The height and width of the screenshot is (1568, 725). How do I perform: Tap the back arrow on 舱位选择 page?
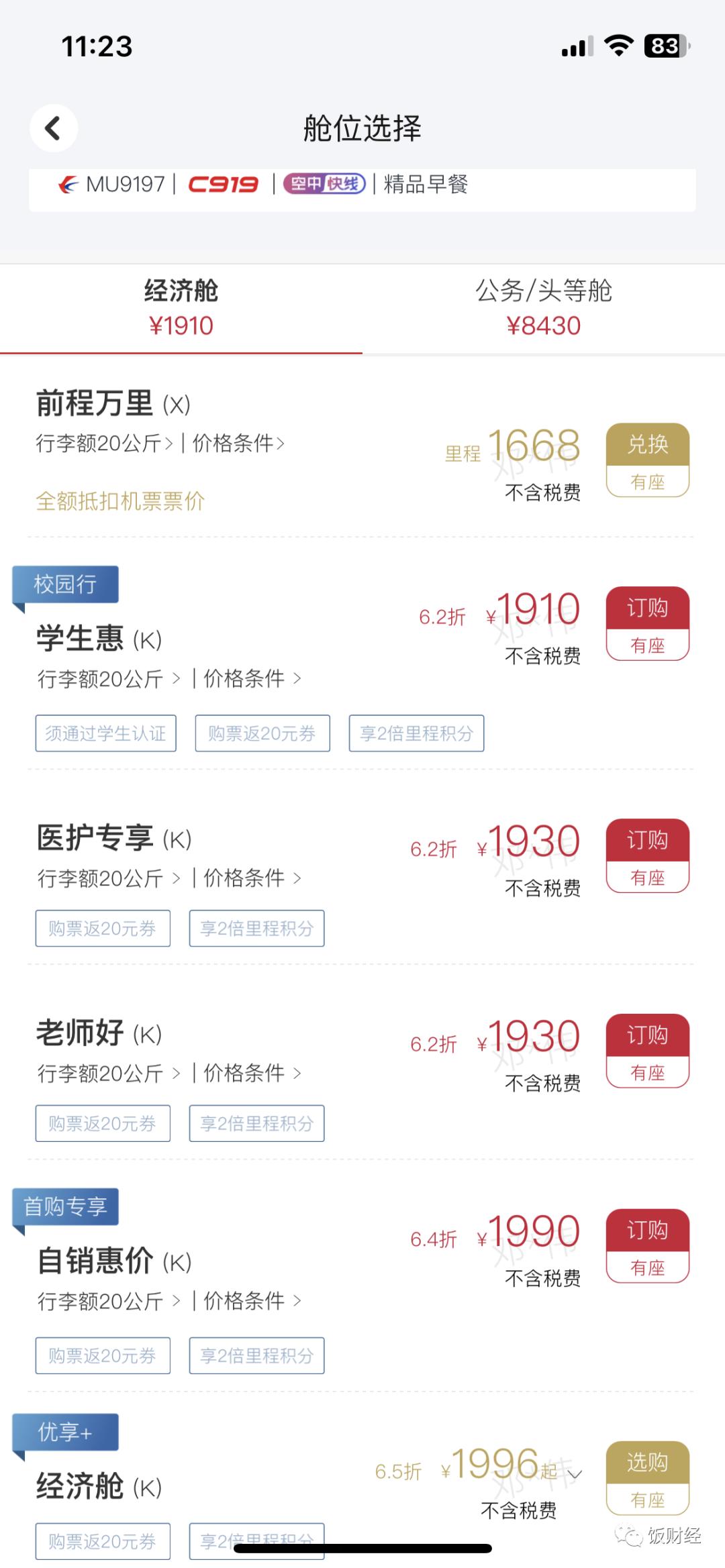tap(52, 127)
